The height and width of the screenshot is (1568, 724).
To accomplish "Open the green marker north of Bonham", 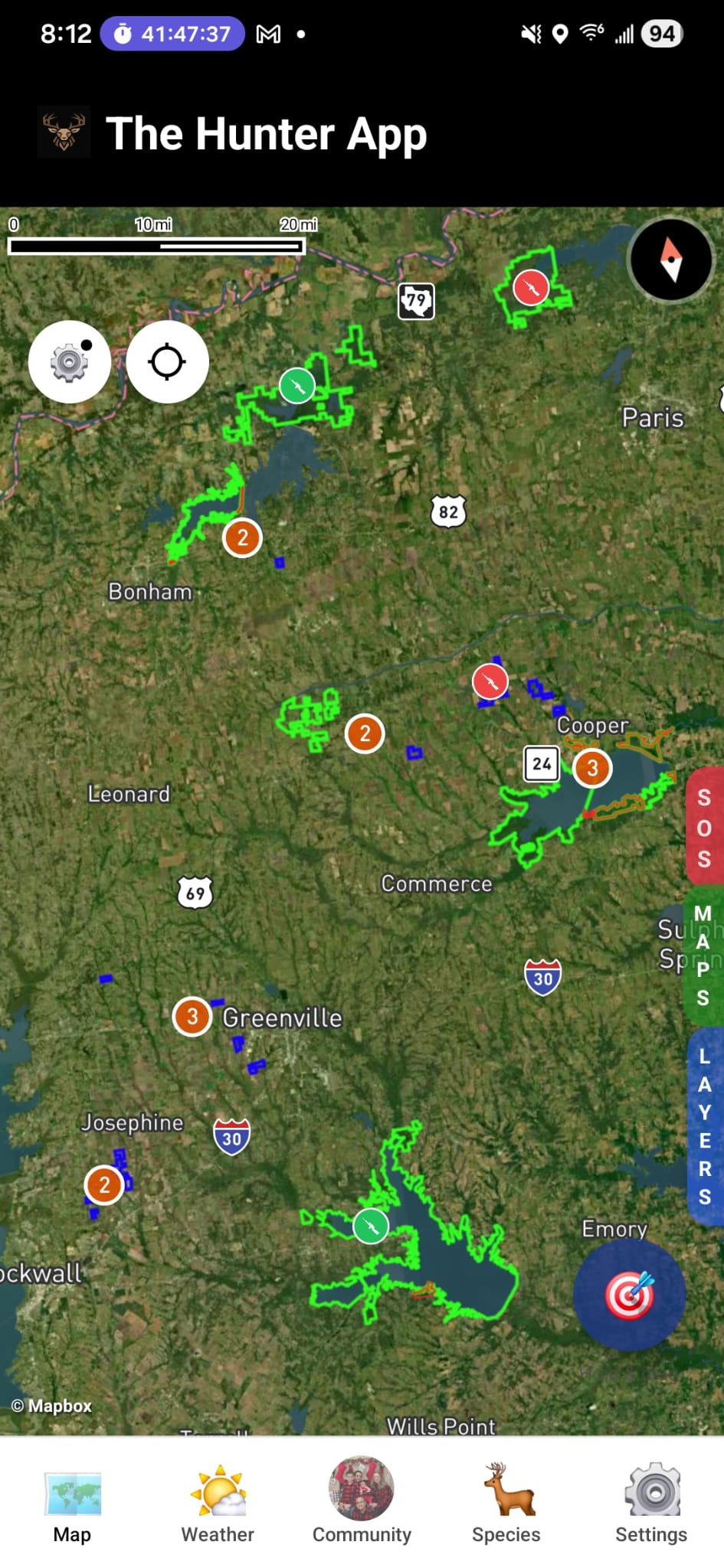I will pos(297,386).
